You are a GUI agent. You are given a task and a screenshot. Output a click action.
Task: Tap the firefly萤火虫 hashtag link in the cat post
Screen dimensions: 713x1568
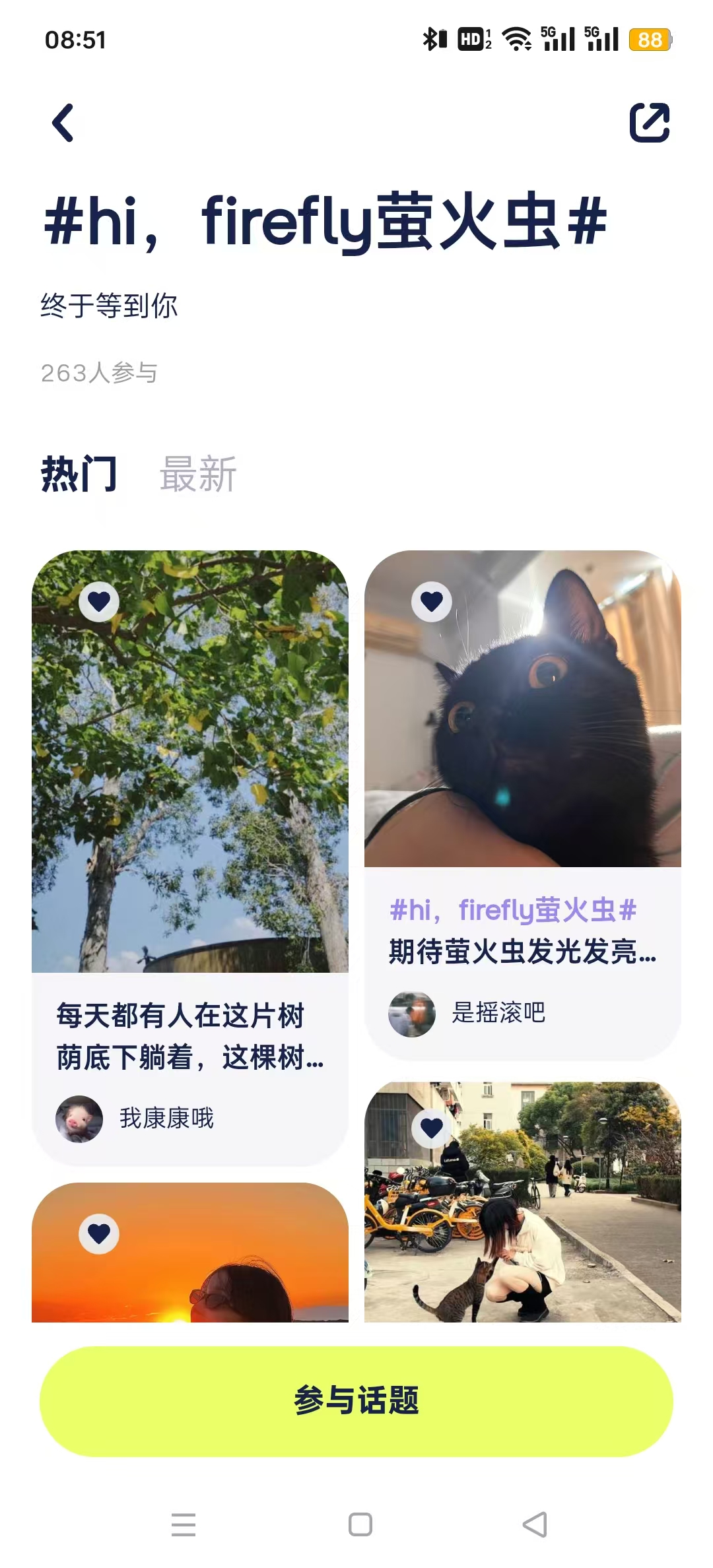(513, 910)
